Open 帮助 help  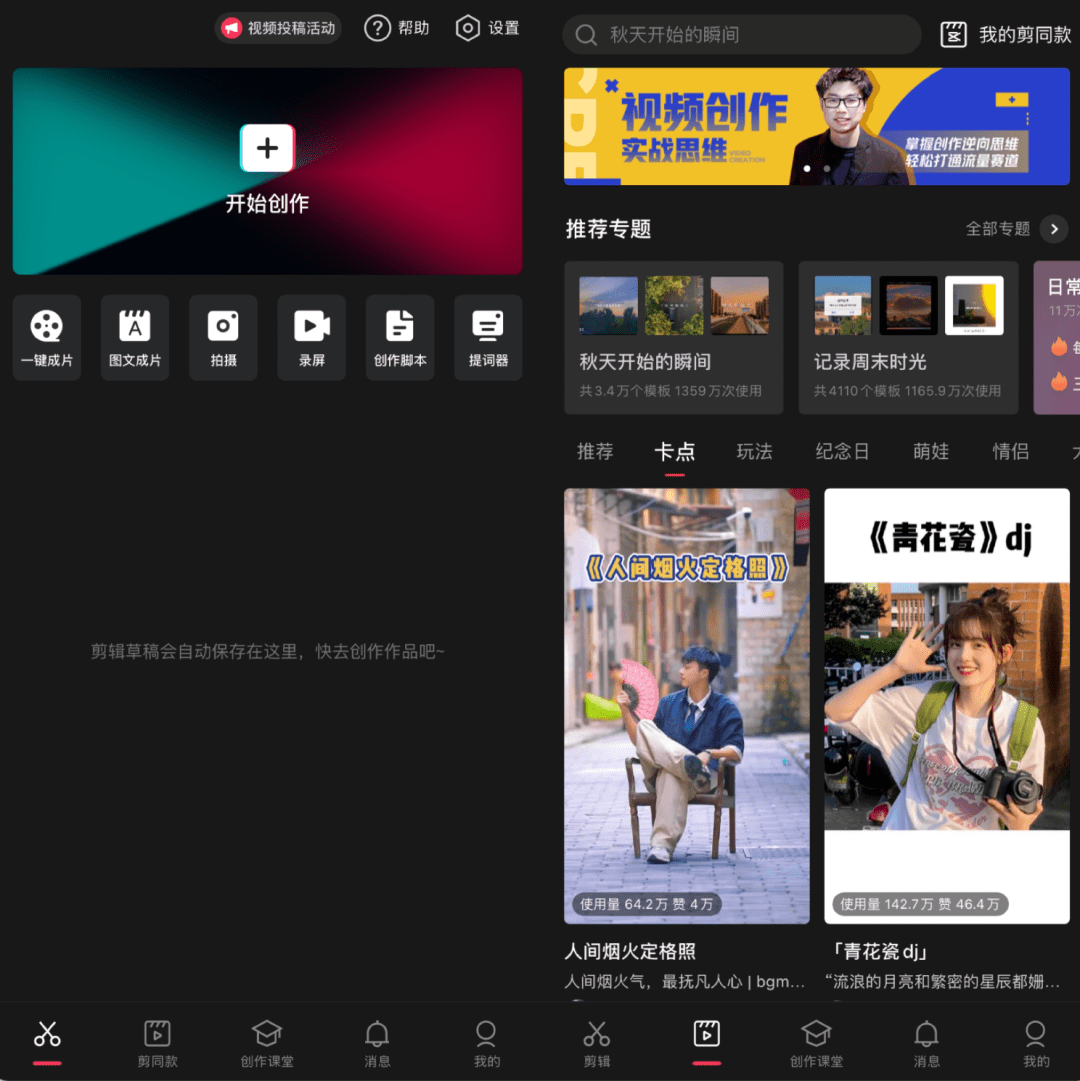coord(397,28)
